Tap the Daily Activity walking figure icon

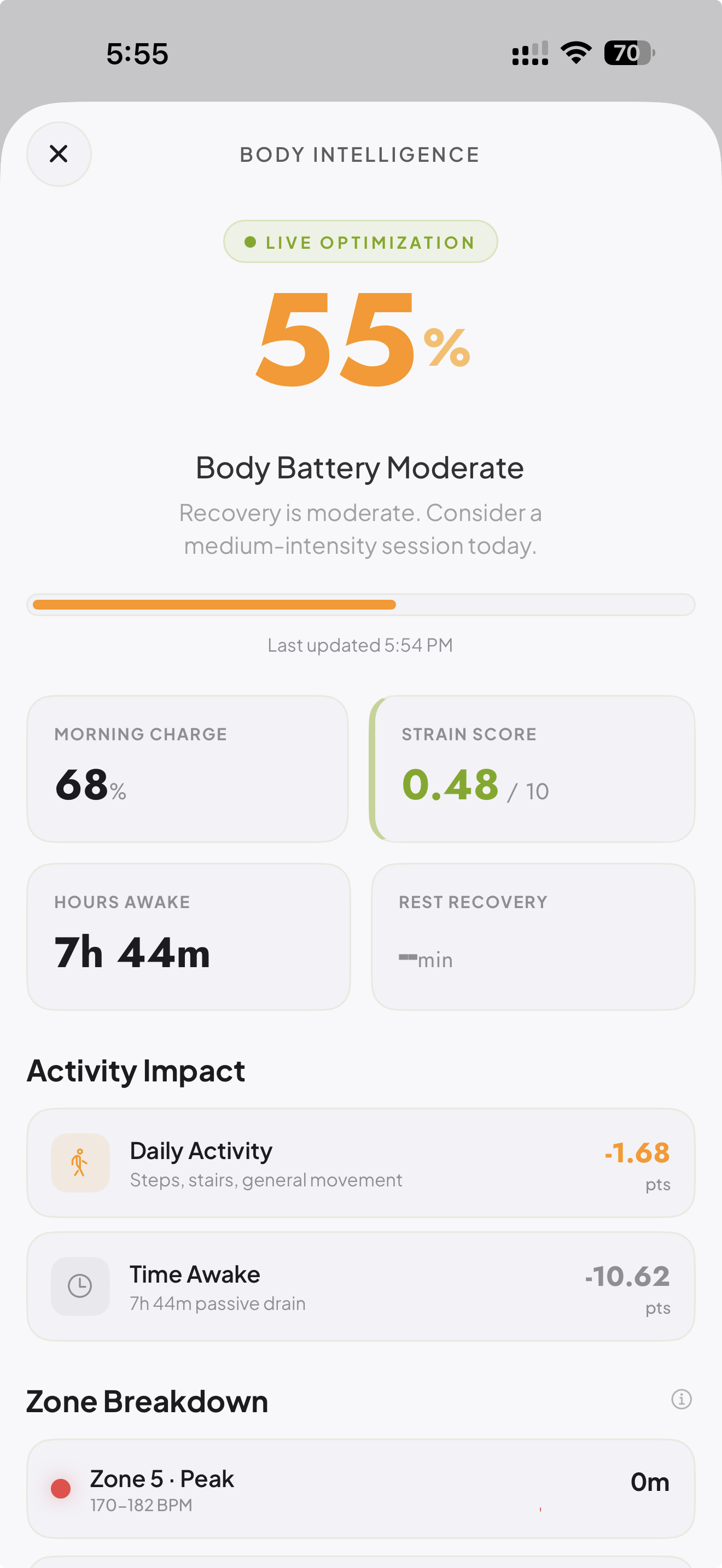80,1163
